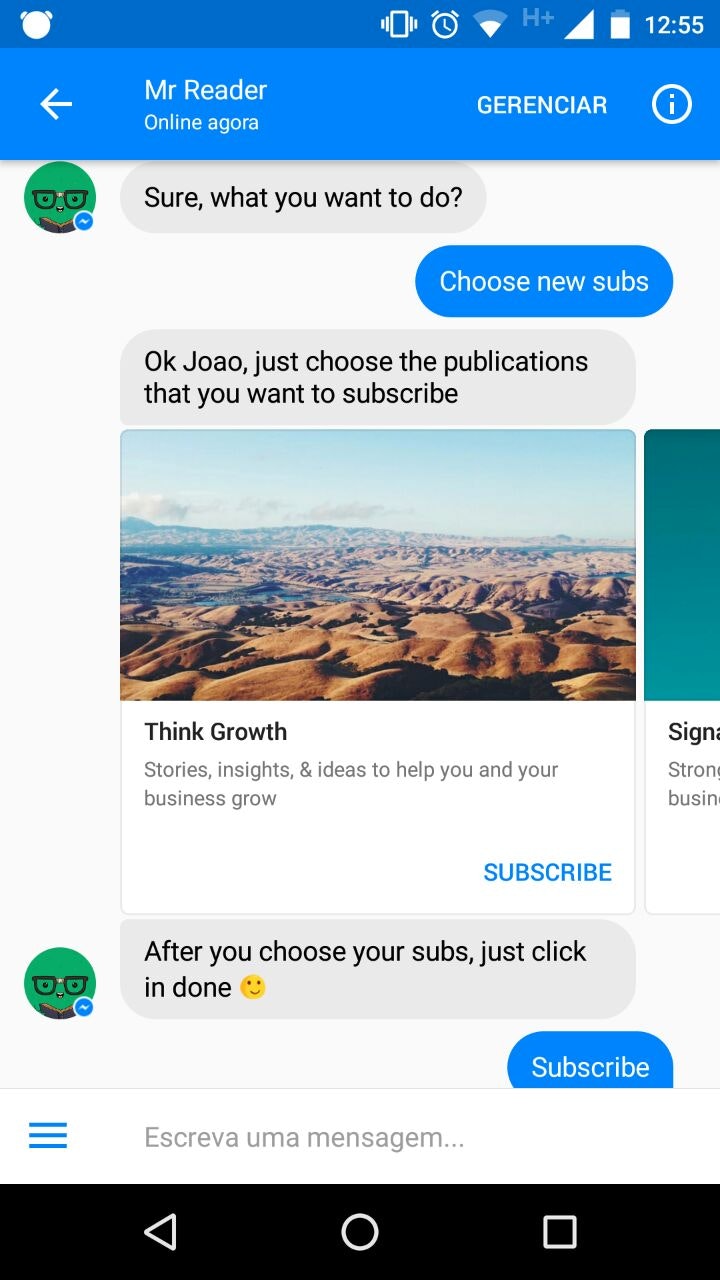Open Mr Reader's avatar next to the first message

59,197
